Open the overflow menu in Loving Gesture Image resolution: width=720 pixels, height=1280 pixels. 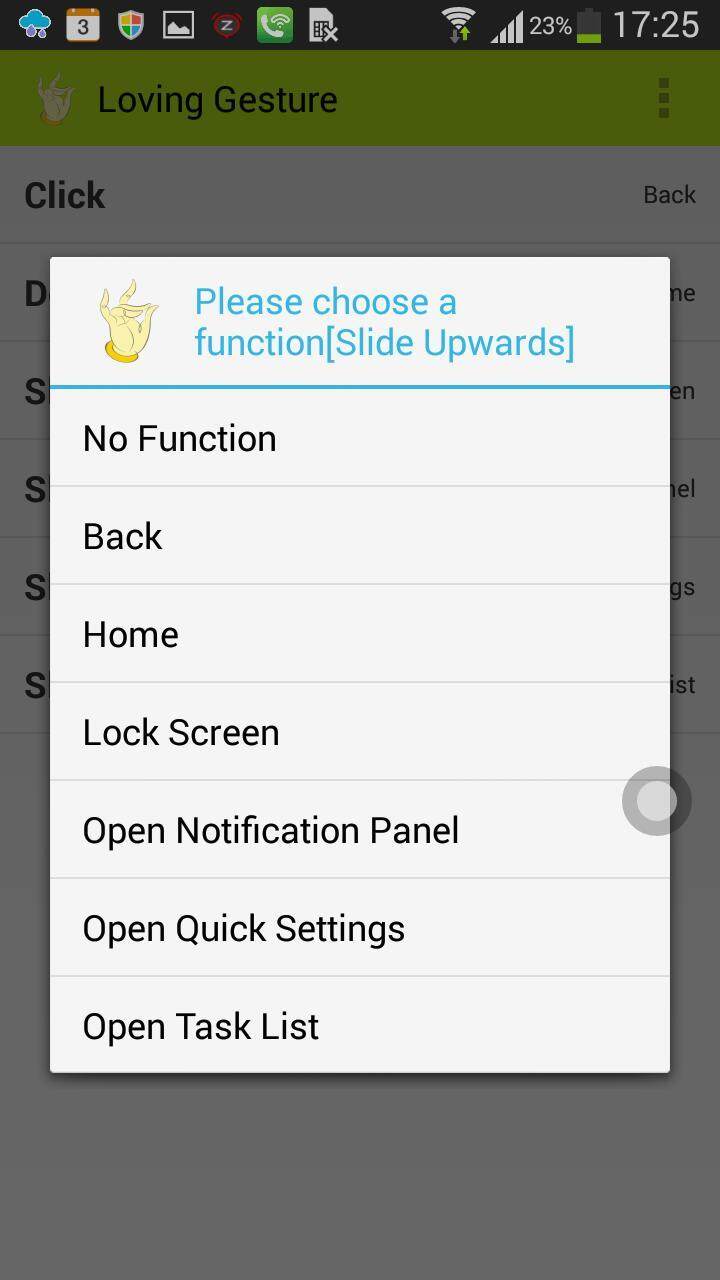663,99
